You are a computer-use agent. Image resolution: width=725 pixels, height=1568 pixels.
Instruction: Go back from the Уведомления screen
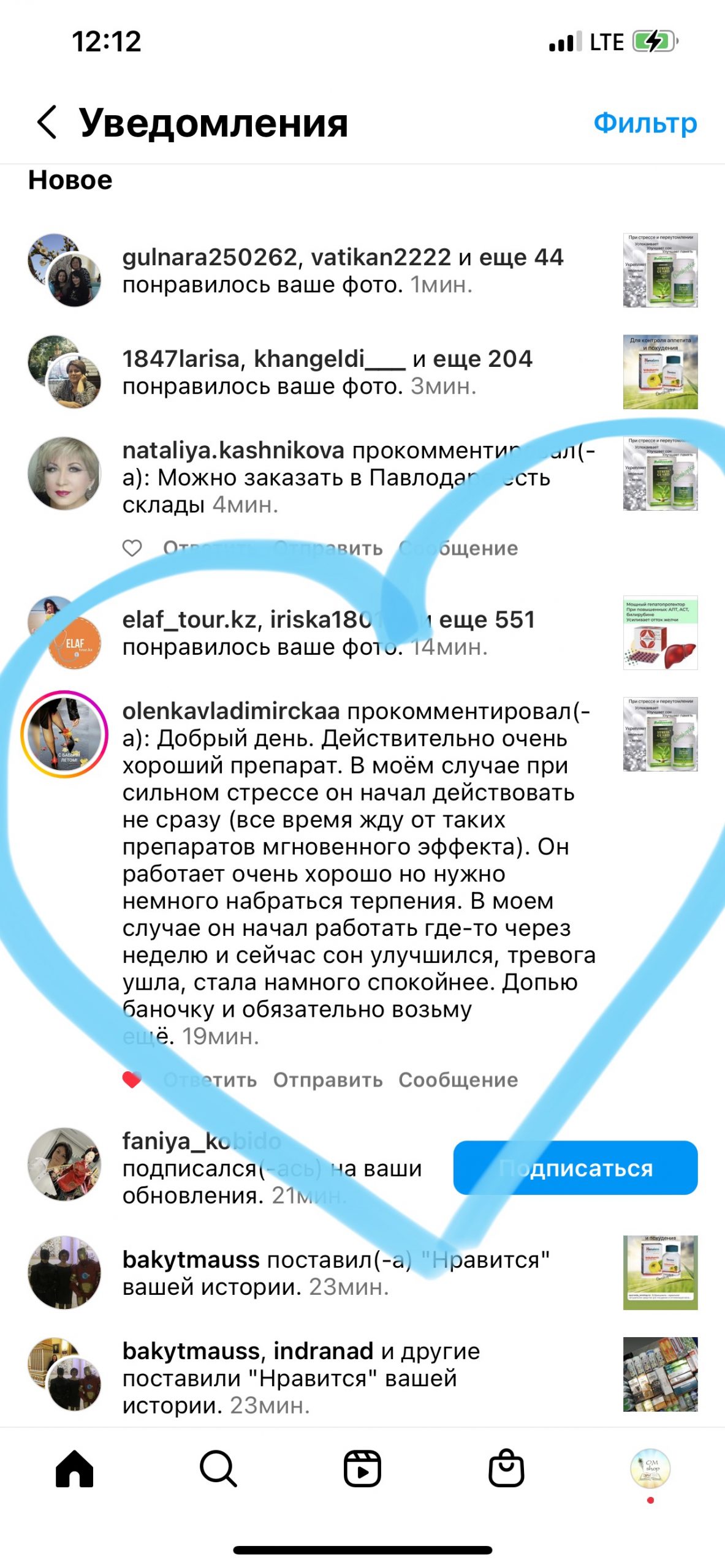(47, 122)
